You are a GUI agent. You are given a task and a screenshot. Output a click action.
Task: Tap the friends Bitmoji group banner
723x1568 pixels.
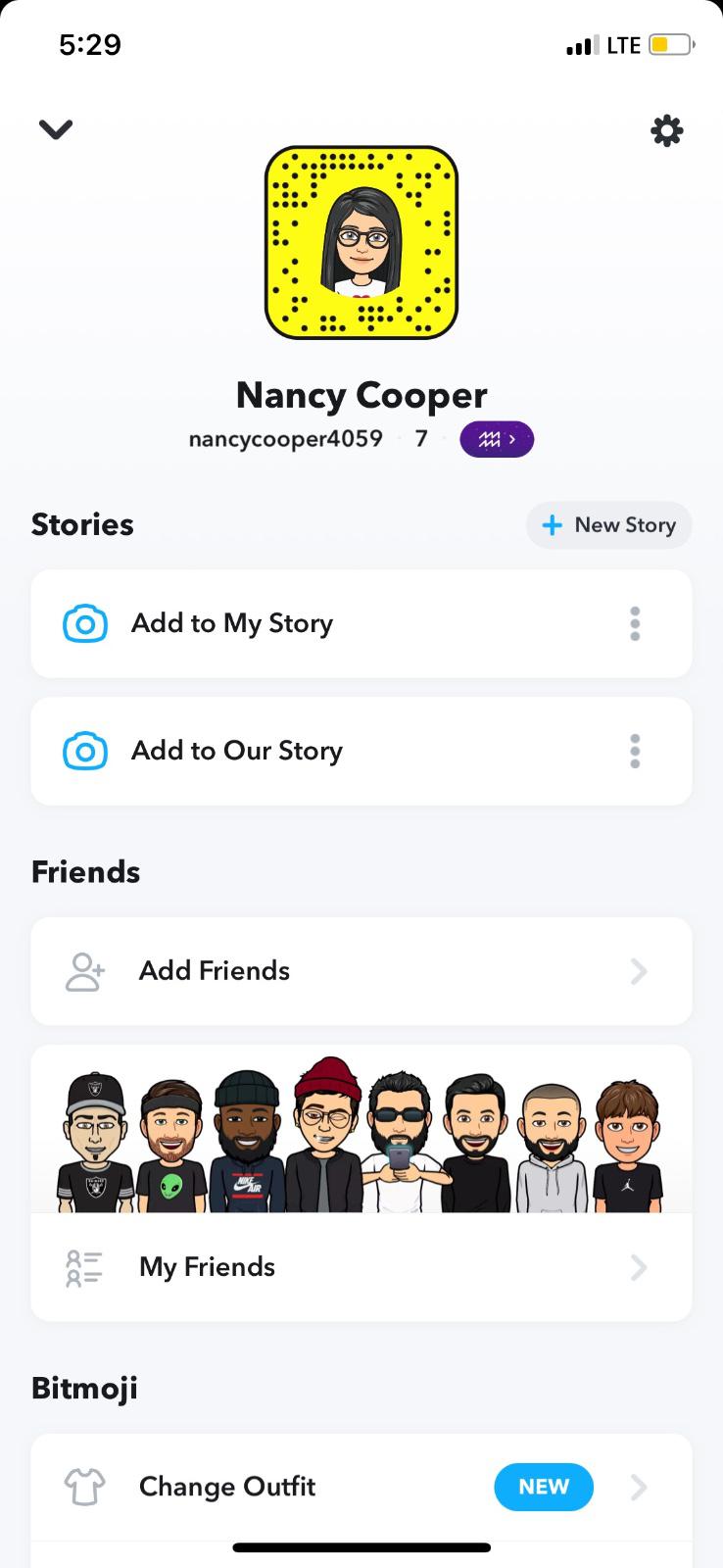tap(361, 1133)
